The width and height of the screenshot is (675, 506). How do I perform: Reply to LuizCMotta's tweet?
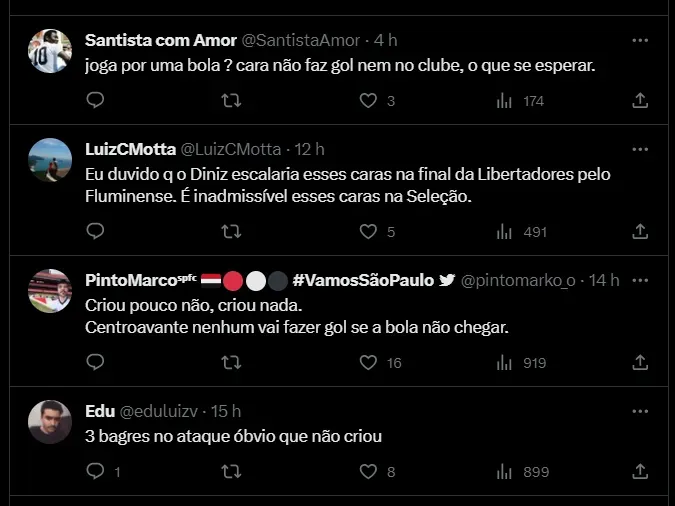(95, 232)
